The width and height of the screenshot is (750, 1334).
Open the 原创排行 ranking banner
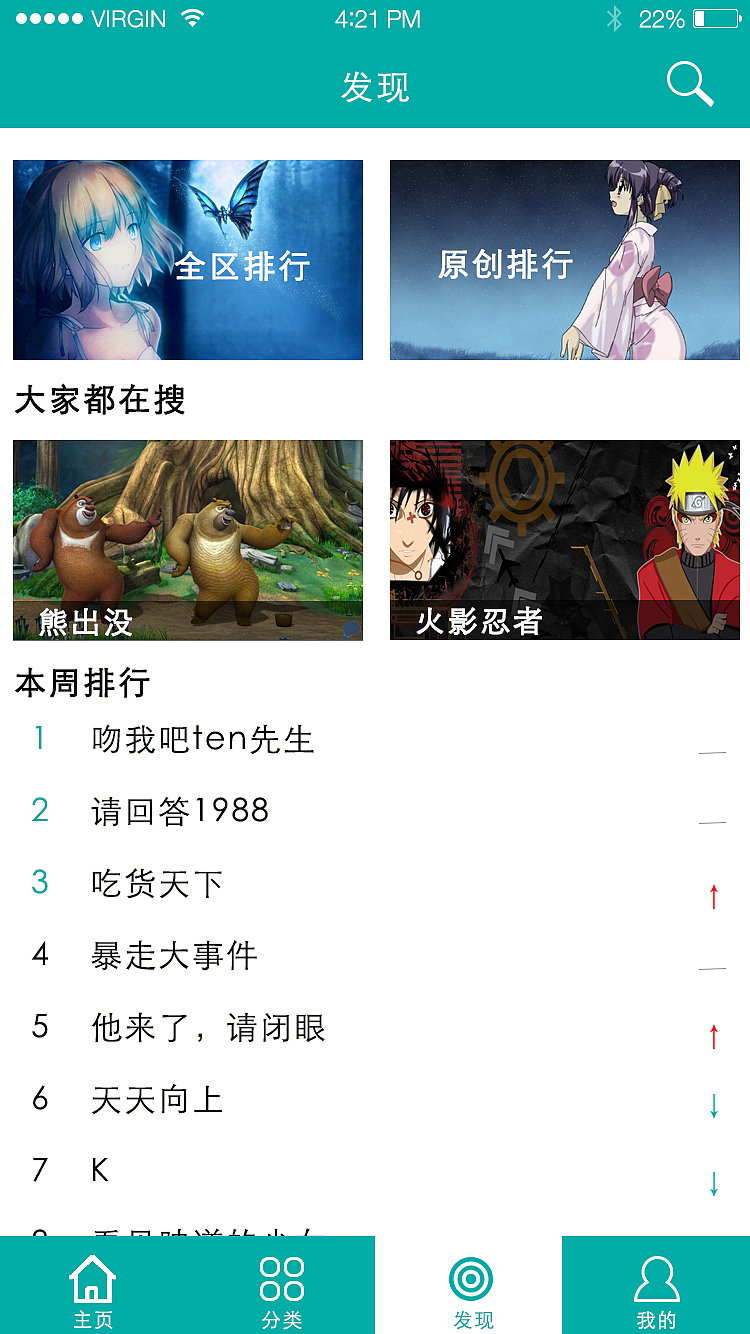pos(564,259)
